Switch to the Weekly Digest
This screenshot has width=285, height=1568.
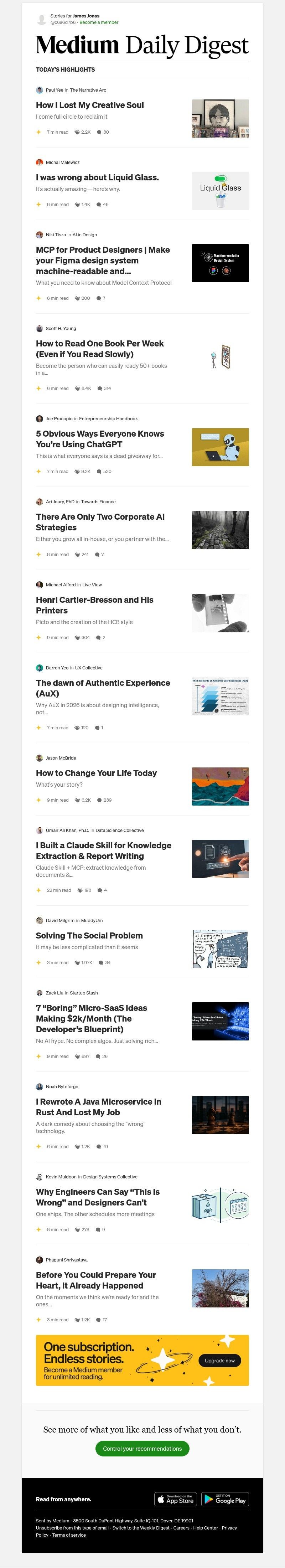pos(141,1527)
